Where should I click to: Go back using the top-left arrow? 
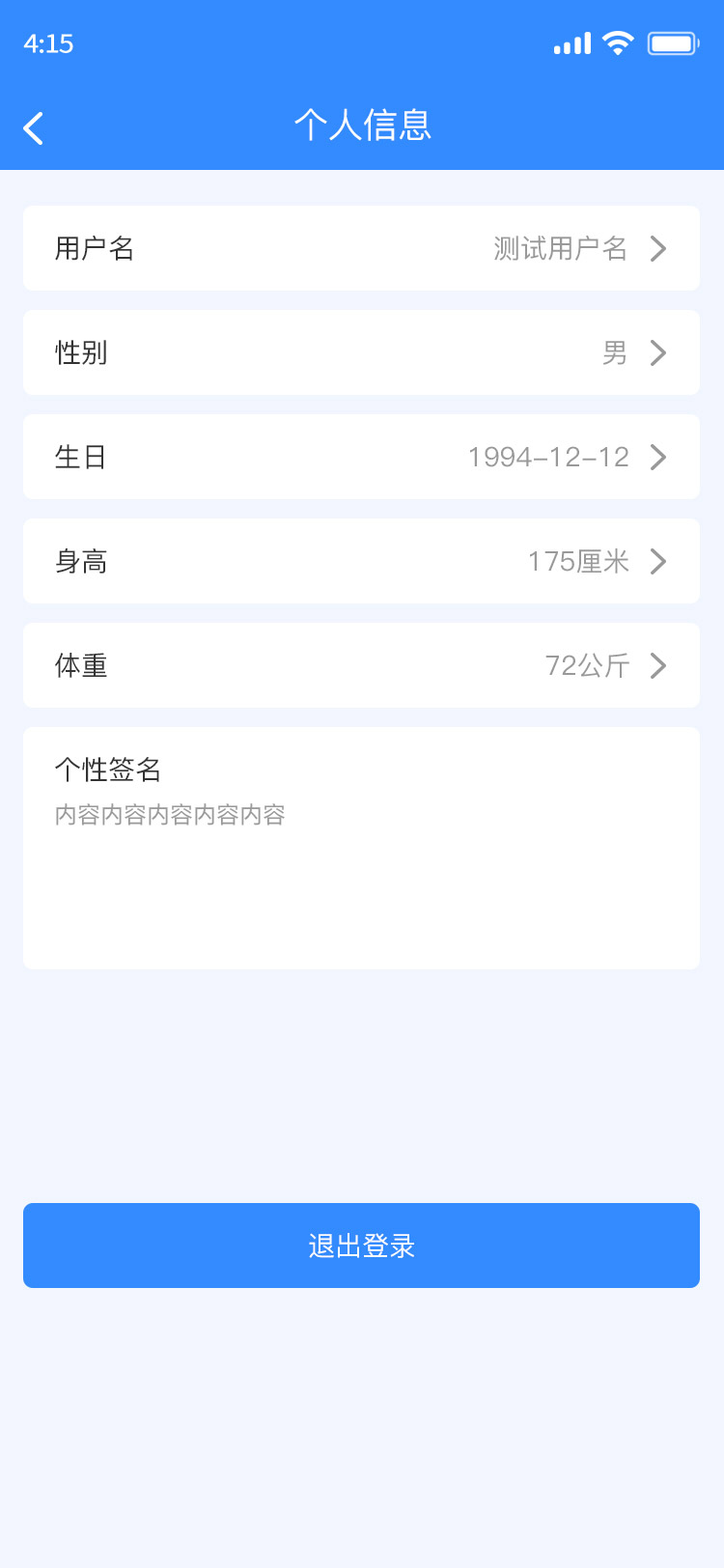(x=34, y=127)
